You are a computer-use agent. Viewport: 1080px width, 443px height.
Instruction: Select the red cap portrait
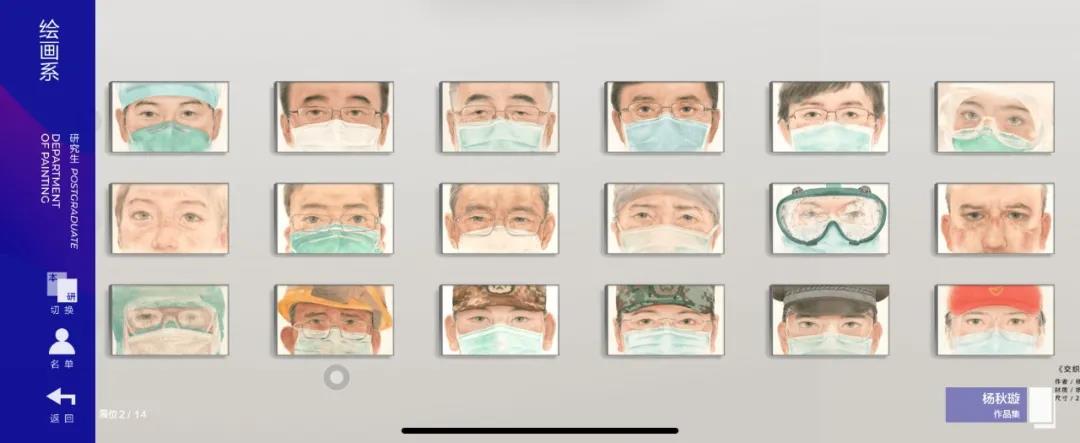click(995, 320)
